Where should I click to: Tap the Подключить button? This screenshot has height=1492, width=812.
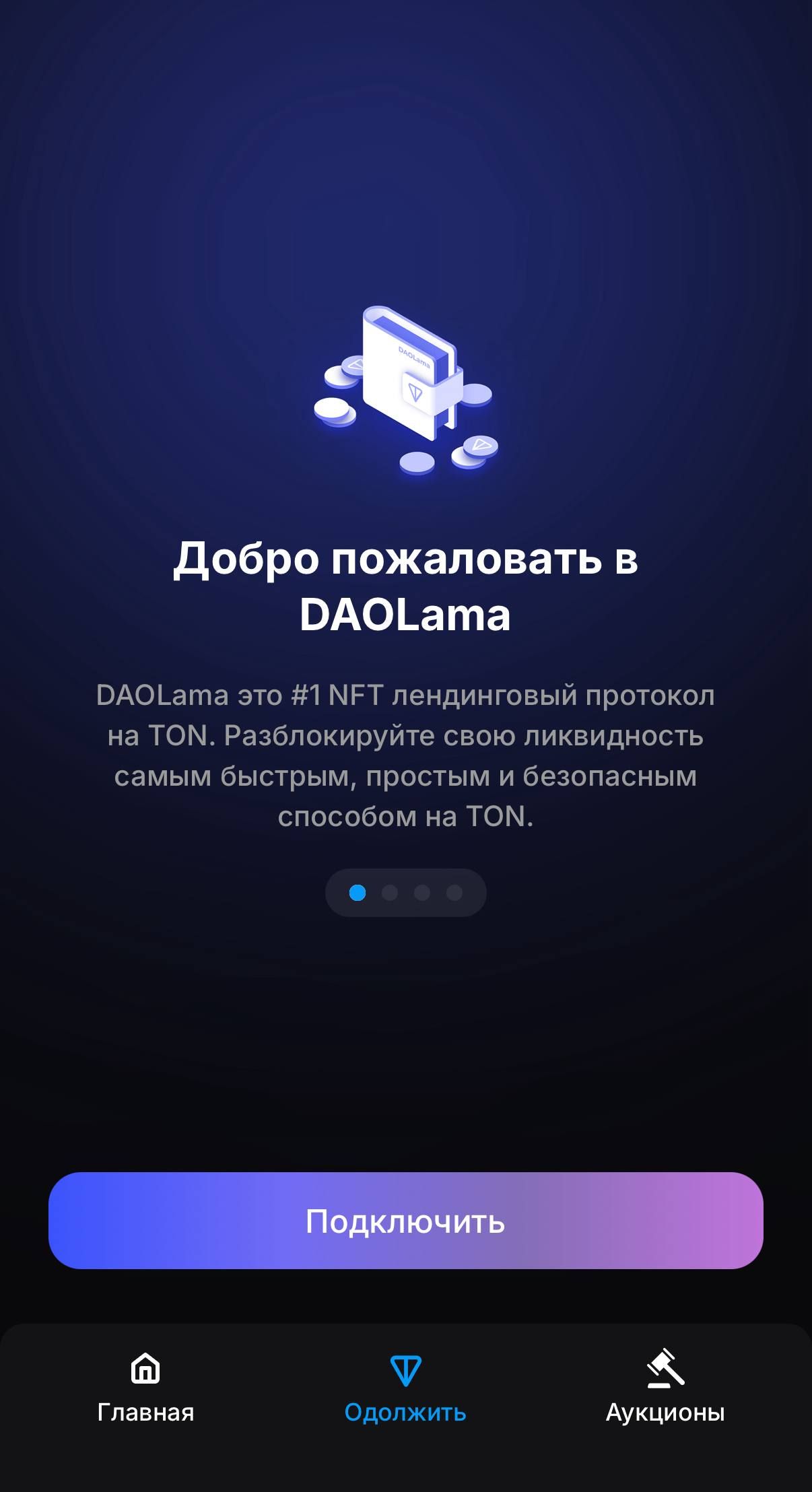(405, 1220)
